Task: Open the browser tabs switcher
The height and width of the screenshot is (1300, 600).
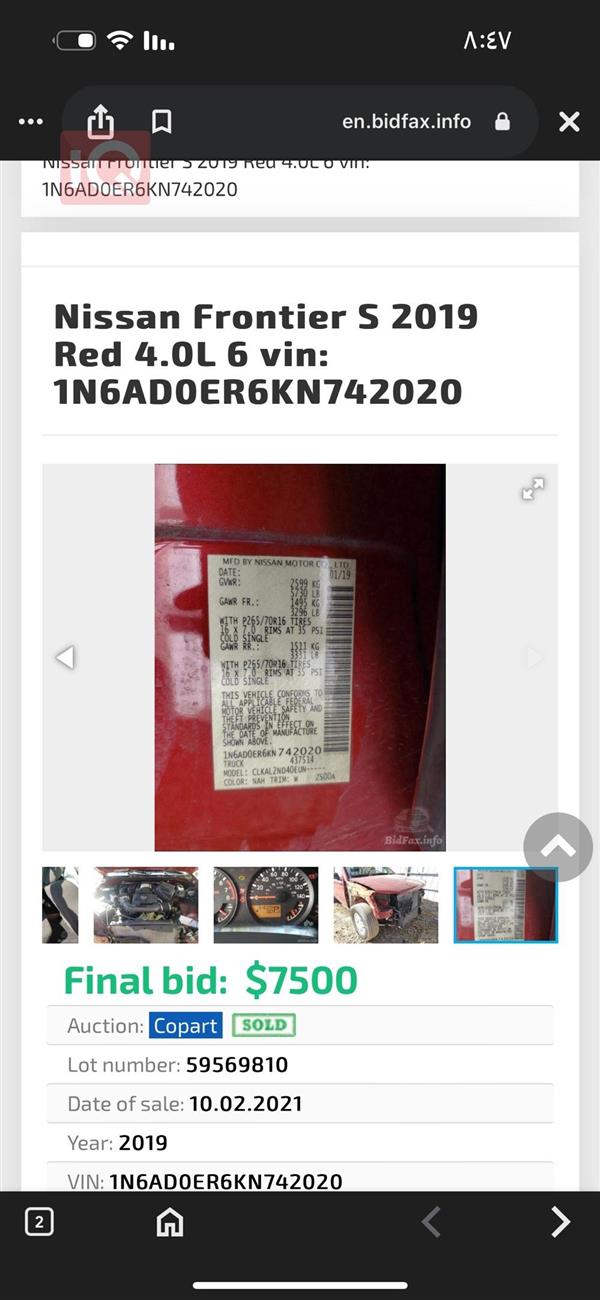Action: click(39, 1221)
